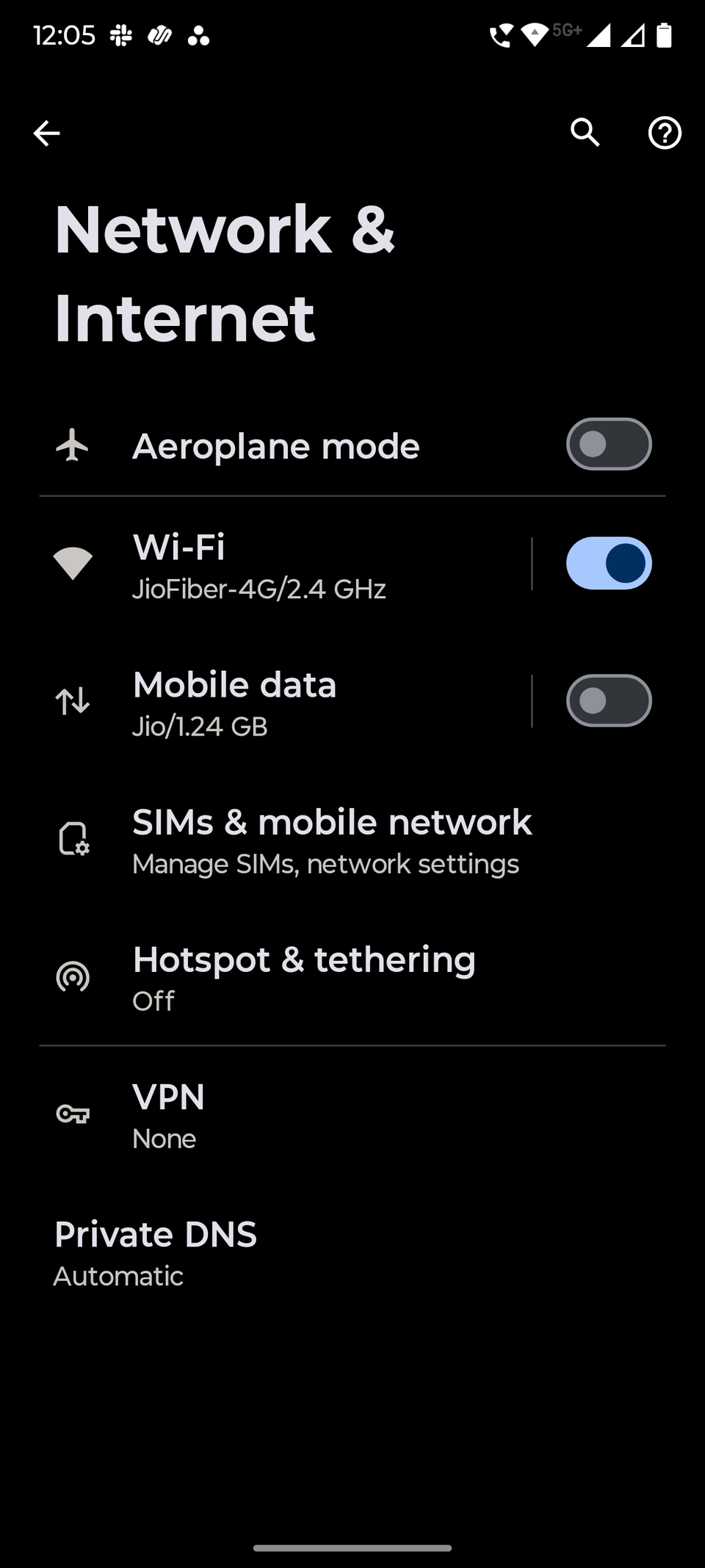
Task: Tap the hotspot broadcast icon
Action: [73, 978]
